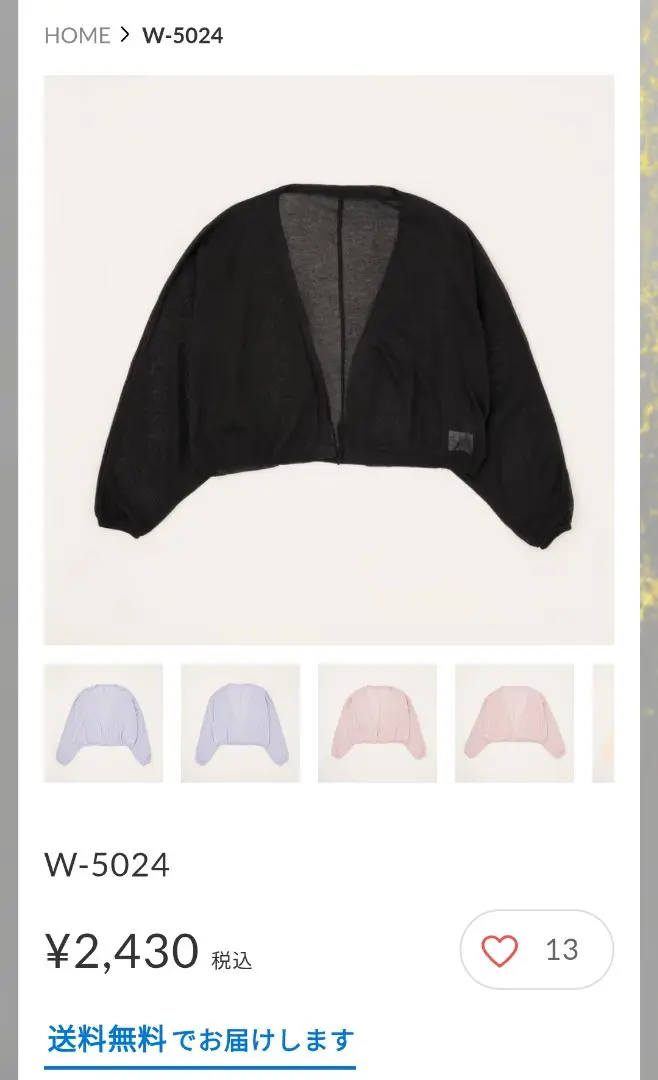Viewport: 658px width, 1080px height.
Task: Go to HOME via the breadcrumb
Action: pyautogui.click(x=77, y=35)
